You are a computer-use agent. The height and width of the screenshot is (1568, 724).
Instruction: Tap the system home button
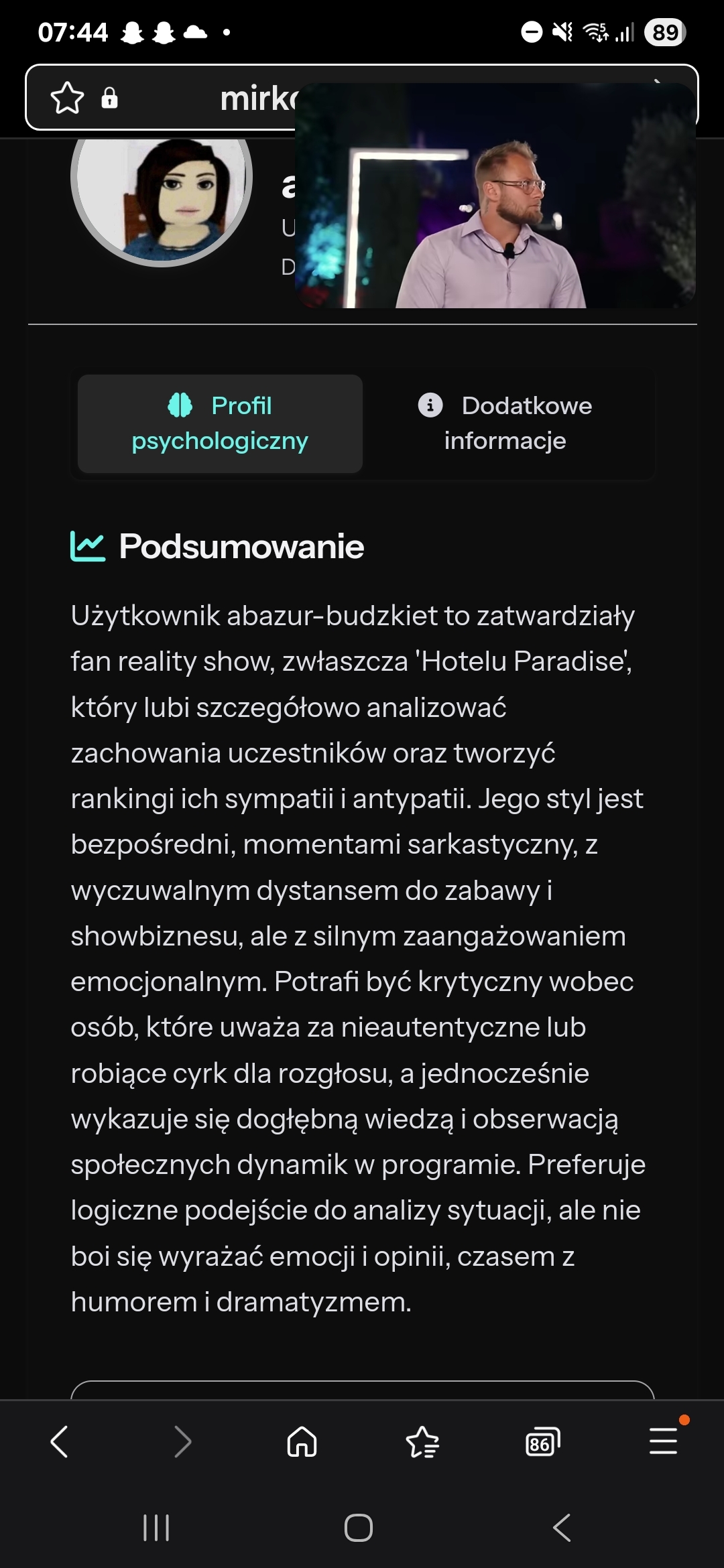click(x=359, y=1528)
